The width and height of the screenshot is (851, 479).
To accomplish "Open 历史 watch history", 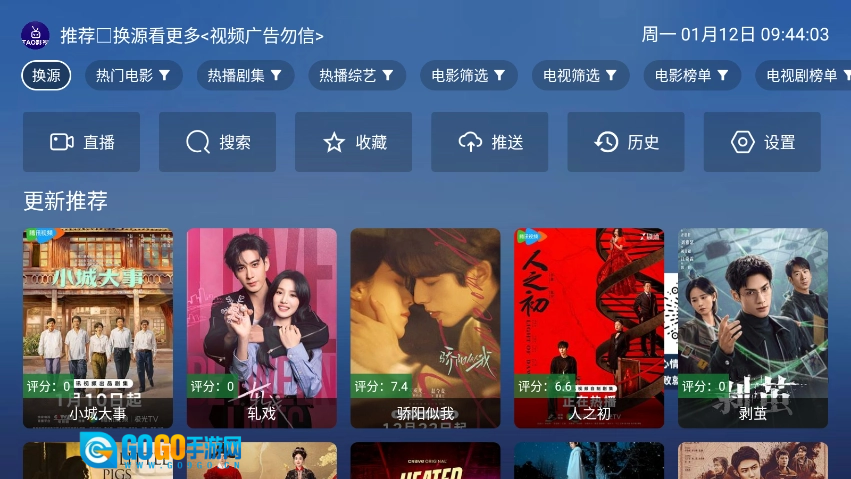I will tap(626, 142).
